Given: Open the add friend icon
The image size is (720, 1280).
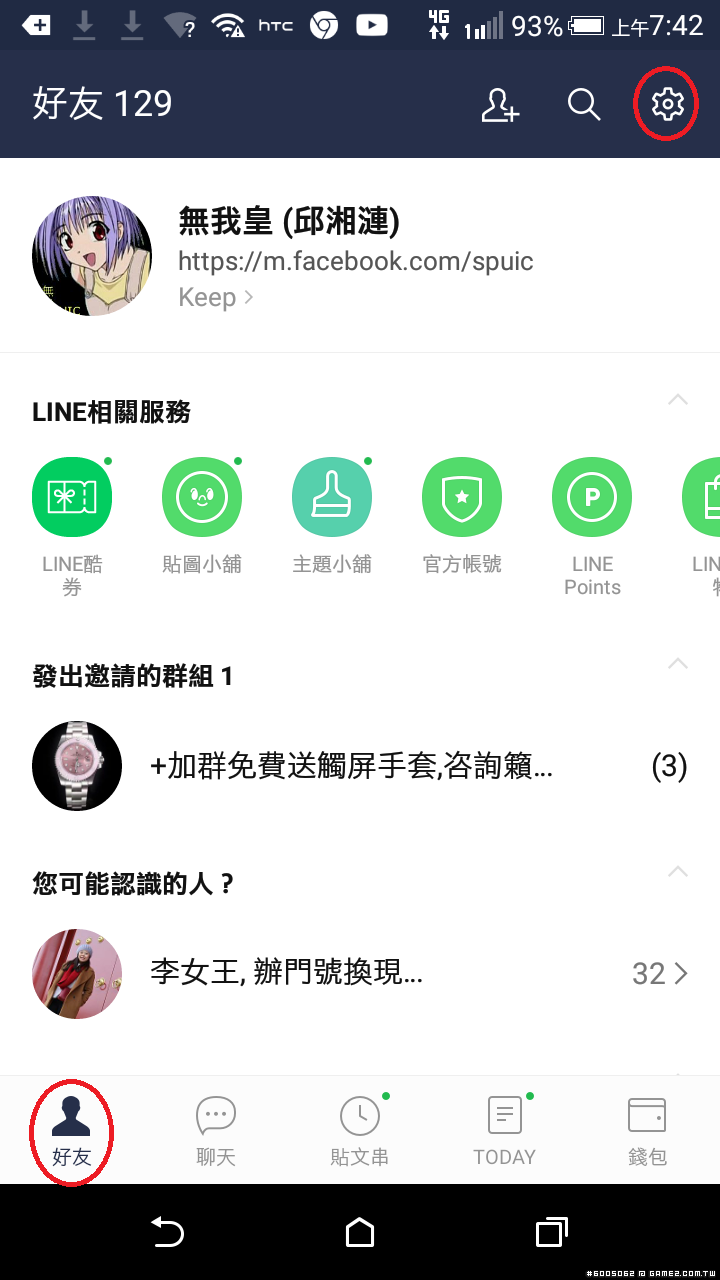Looking at the screenshot, I should (500, 104).
